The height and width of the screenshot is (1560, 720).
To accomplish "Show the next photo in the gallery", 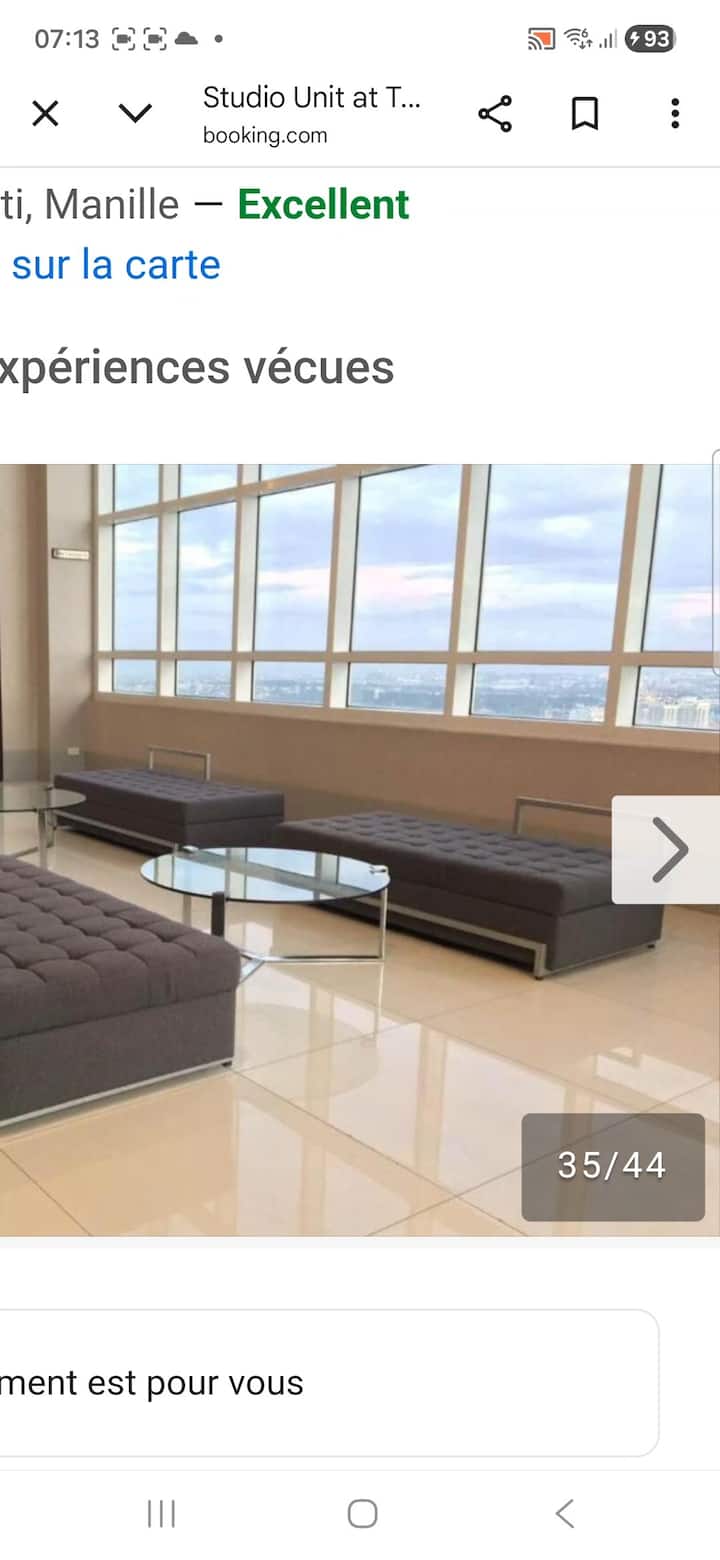I will (668, 850).
